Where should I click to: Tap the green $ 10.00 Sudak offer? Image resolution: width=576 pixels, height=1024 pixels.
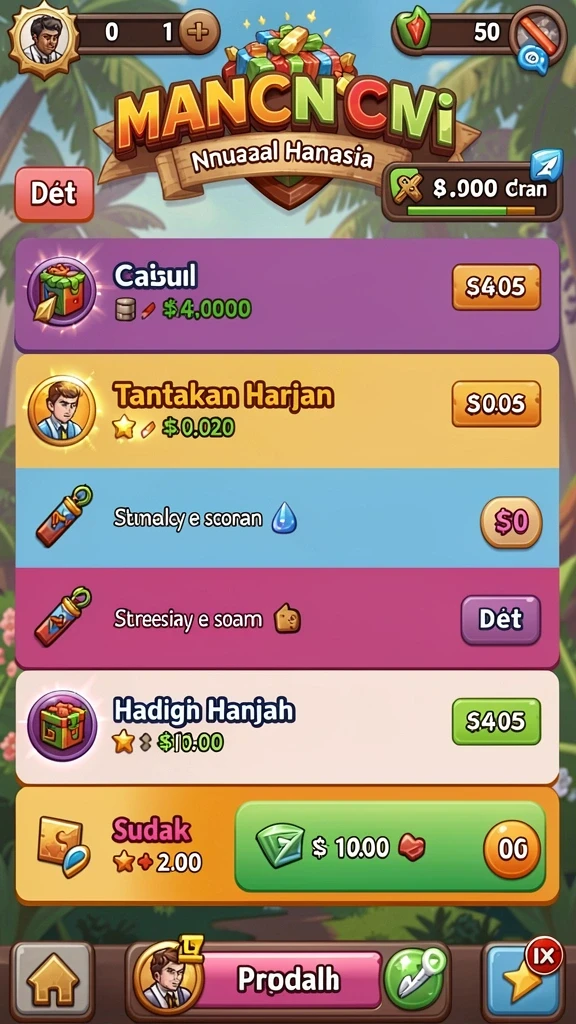point(390,847)
